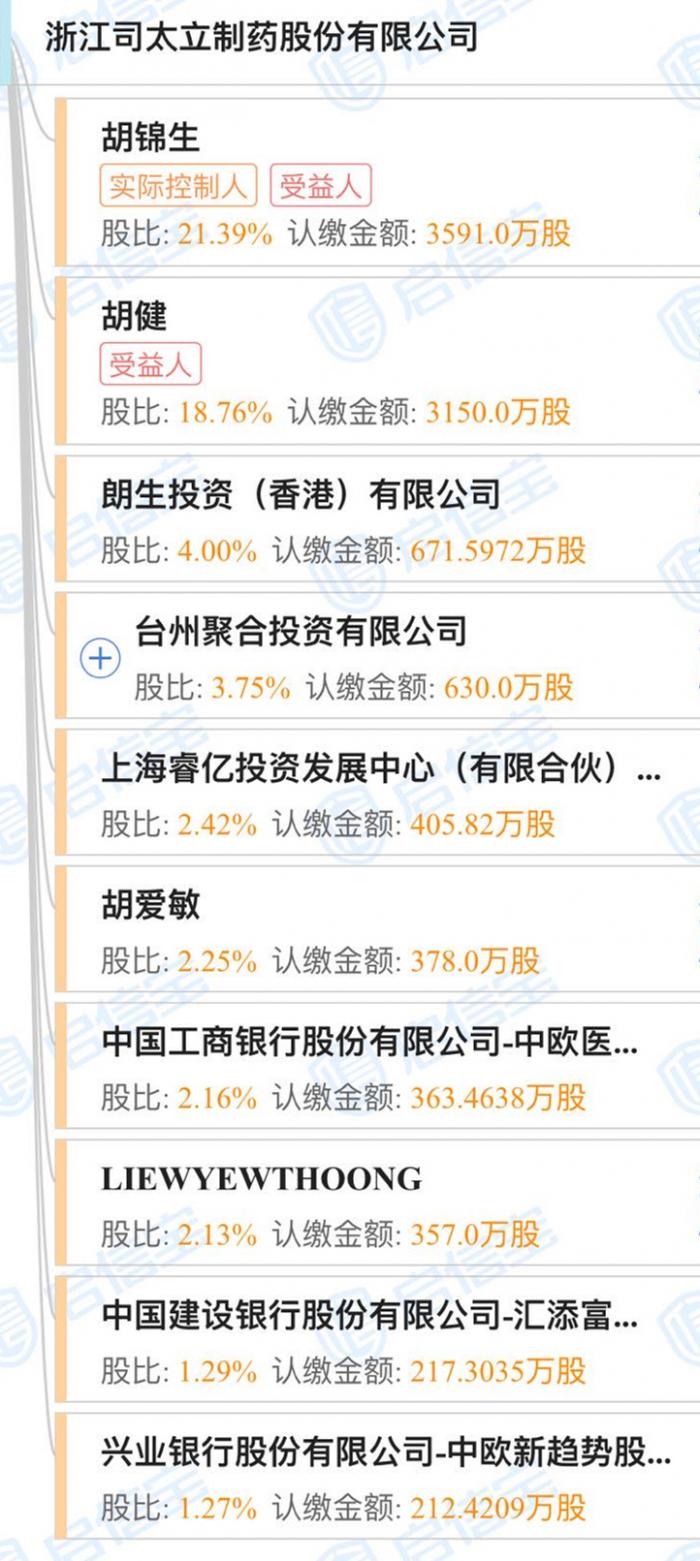Open shareholder 胡爱敏's card
Viewport: 700px width, 1561px height.
[377, 930]
